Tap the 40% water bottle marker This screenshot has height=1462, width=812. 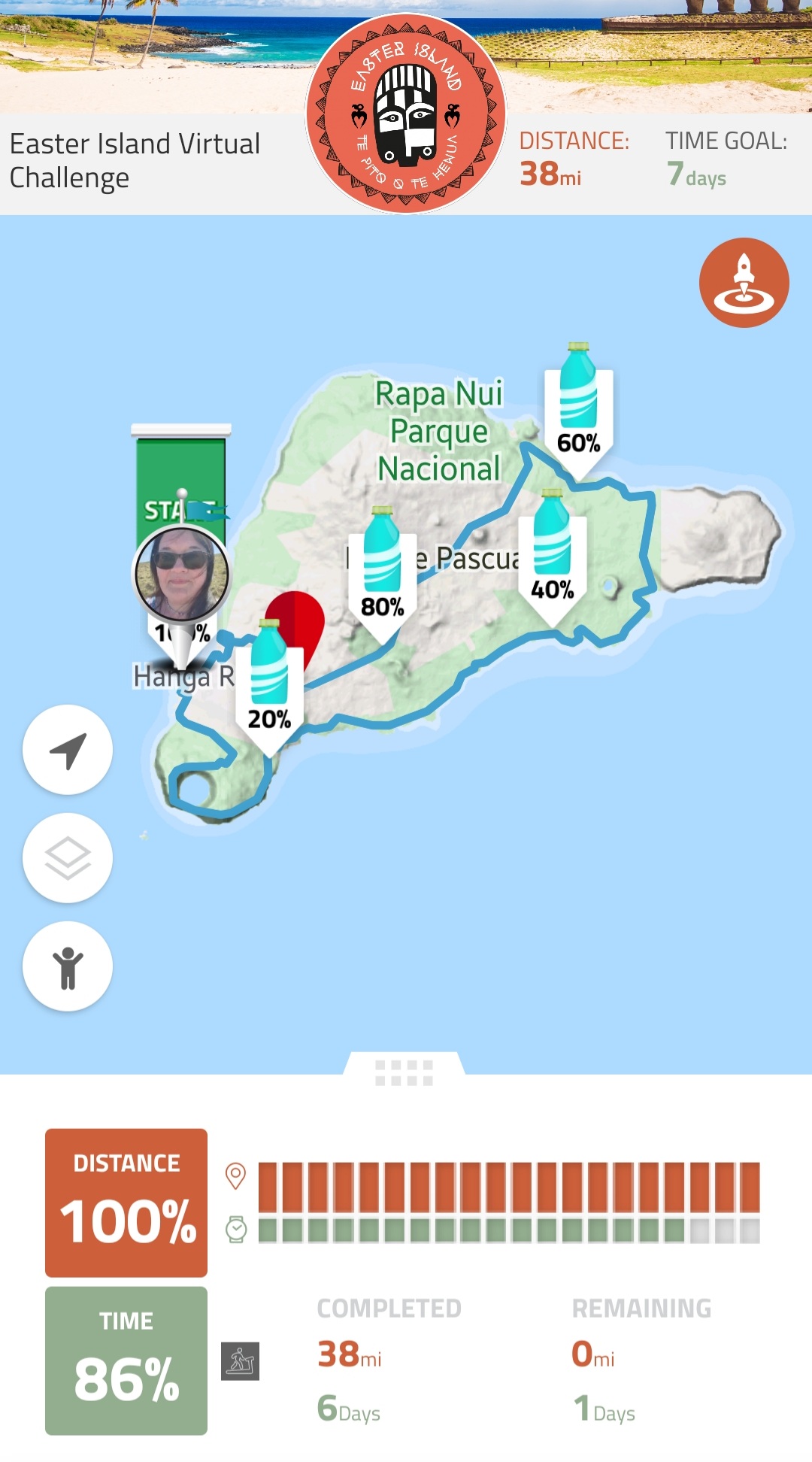tap(552, 553)
